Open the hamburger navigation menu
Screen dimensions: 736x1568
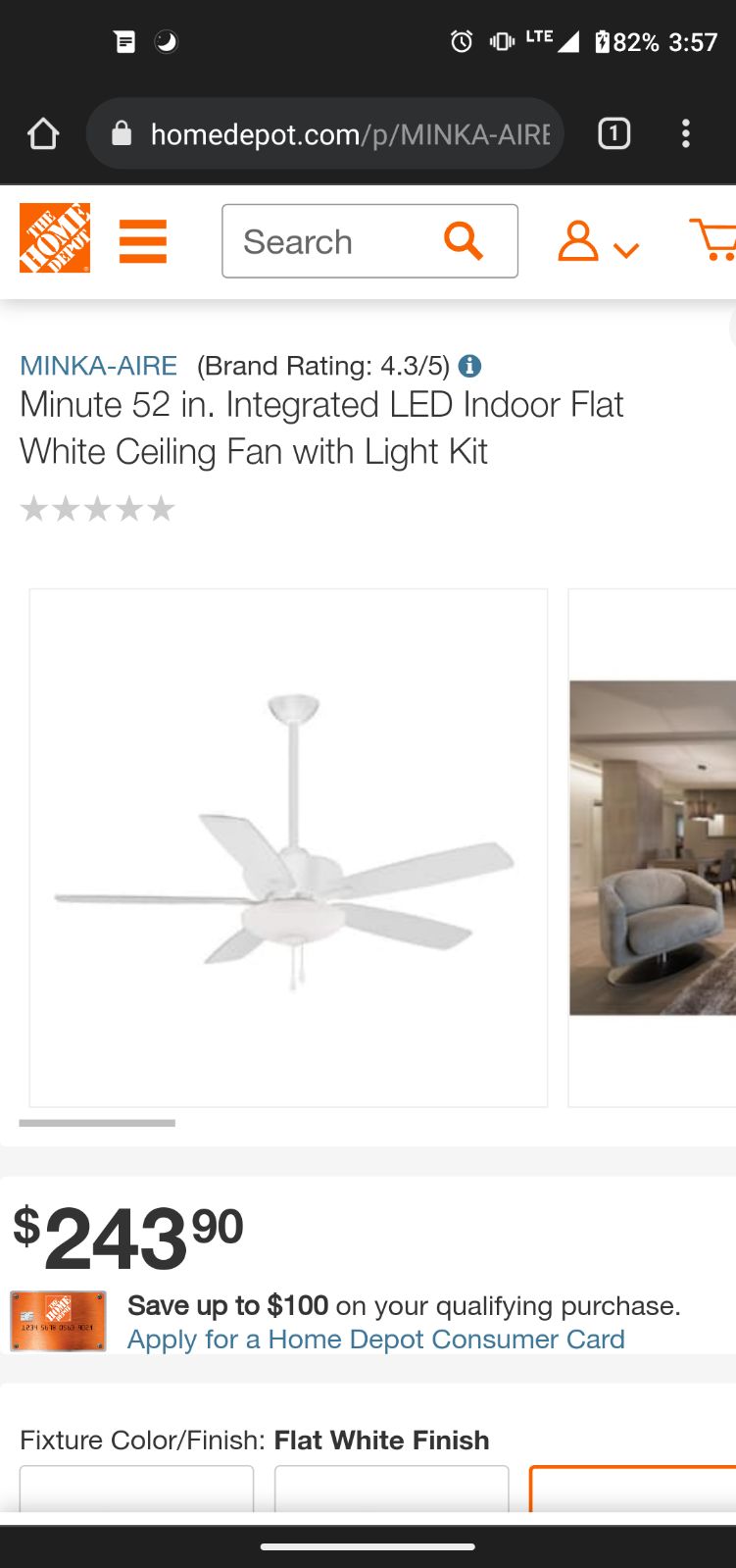(x=143, y=241)
